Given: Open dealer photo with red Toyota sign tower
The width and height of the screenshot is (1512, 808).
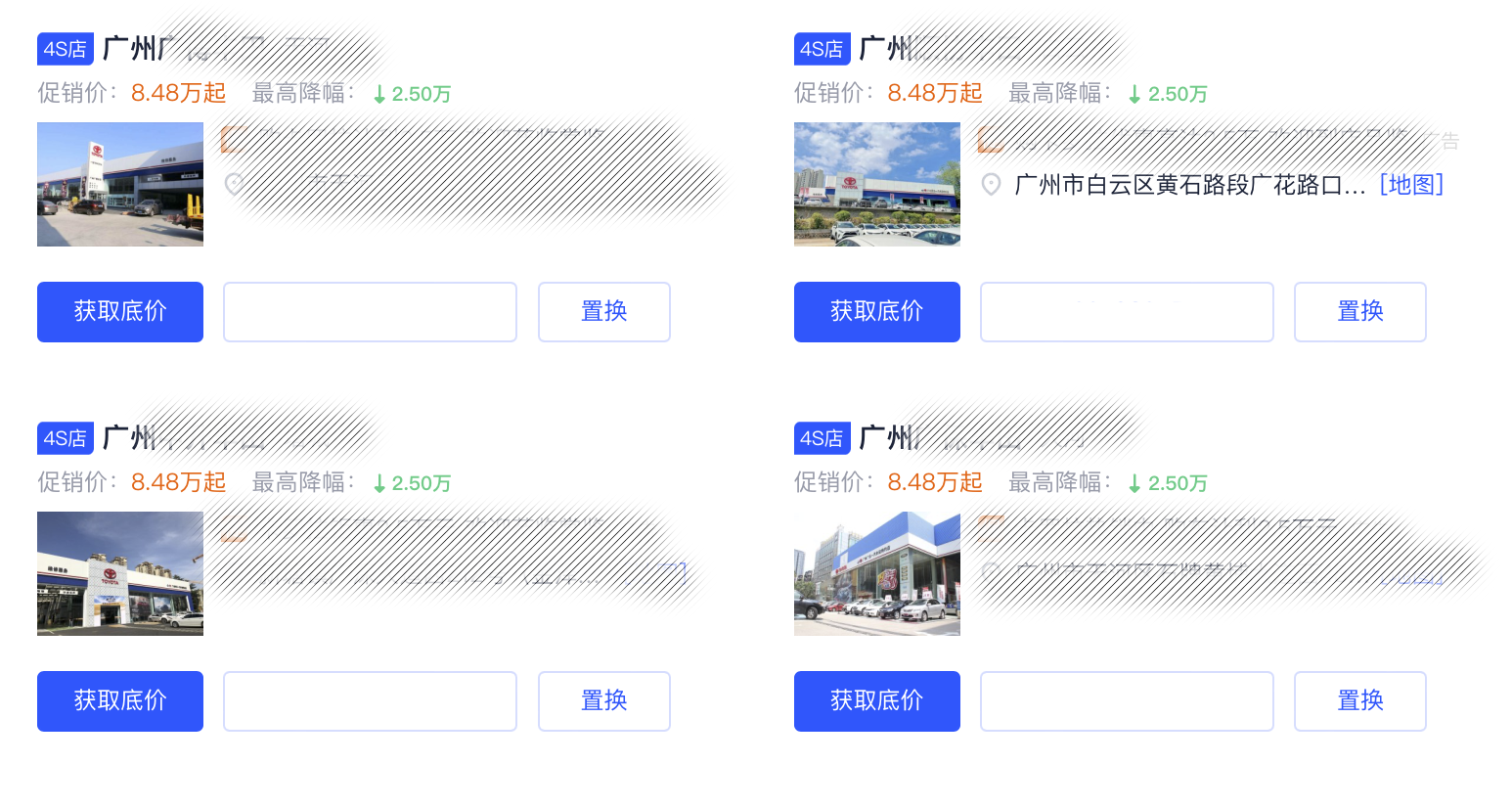Looking at the screenshot, I should click(120, 184).
